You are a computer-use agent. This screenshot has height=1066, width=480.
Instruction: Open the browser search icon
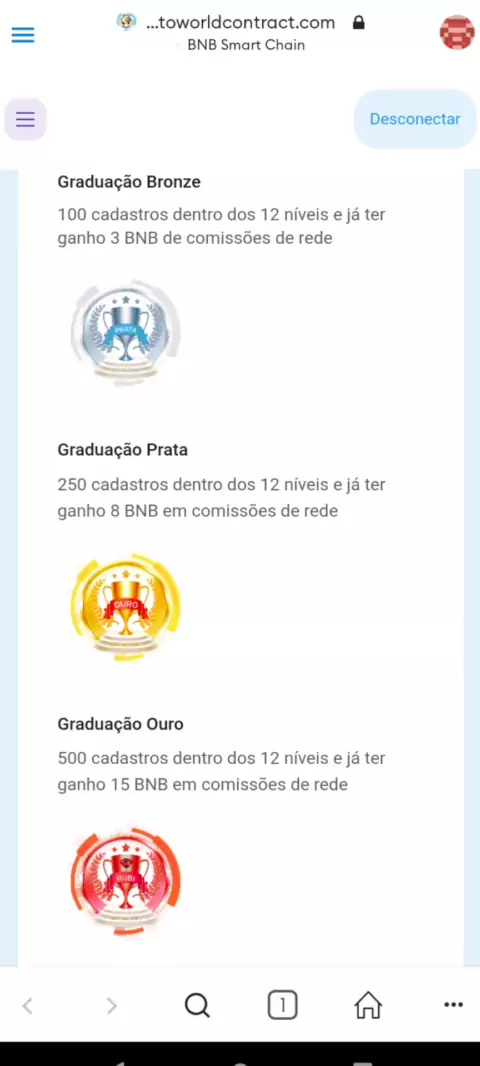[197, 1005]
